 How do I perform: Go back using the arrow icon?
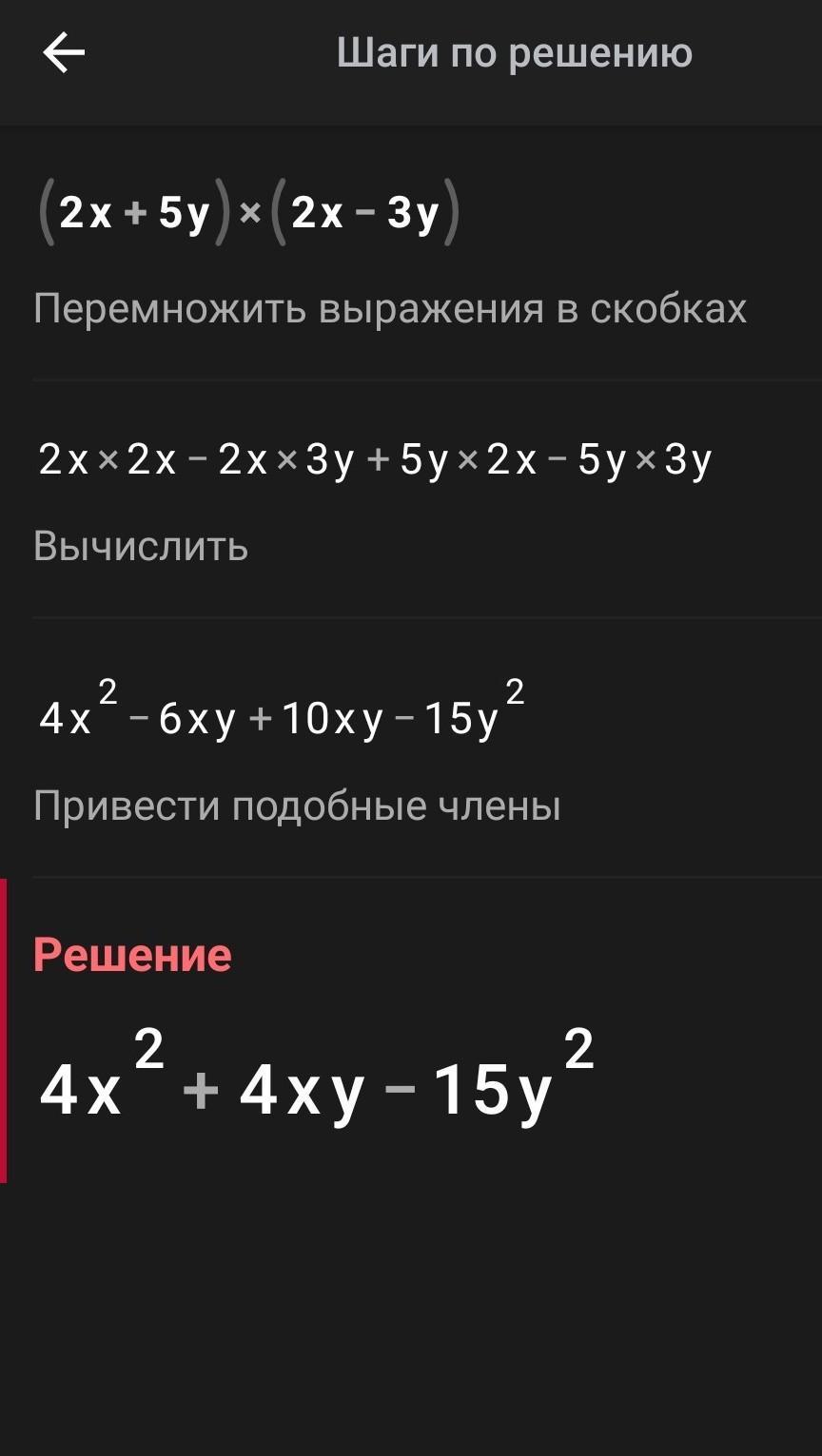coord(64,53)
